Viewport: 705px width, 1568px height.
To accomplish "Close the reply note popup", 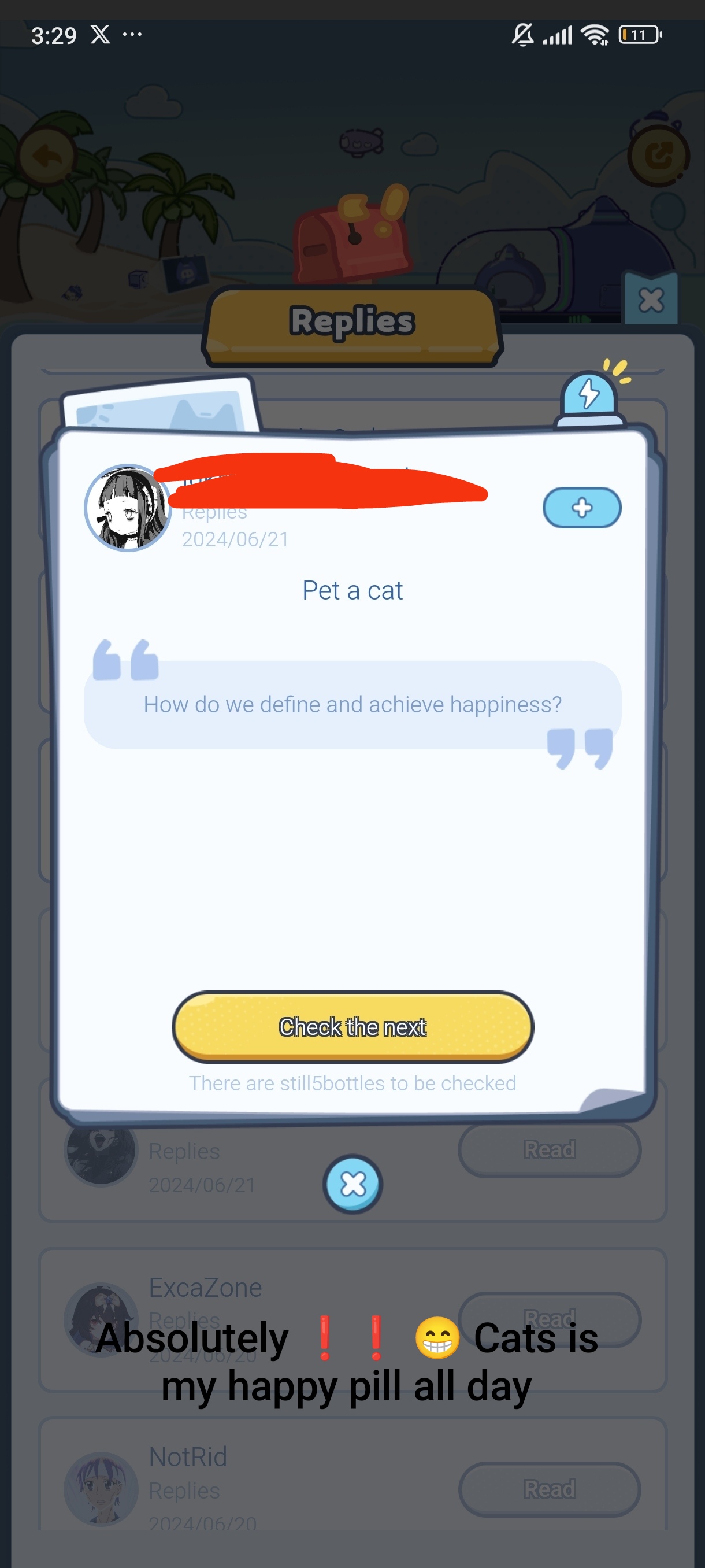I will click(x=352, y=1184).
